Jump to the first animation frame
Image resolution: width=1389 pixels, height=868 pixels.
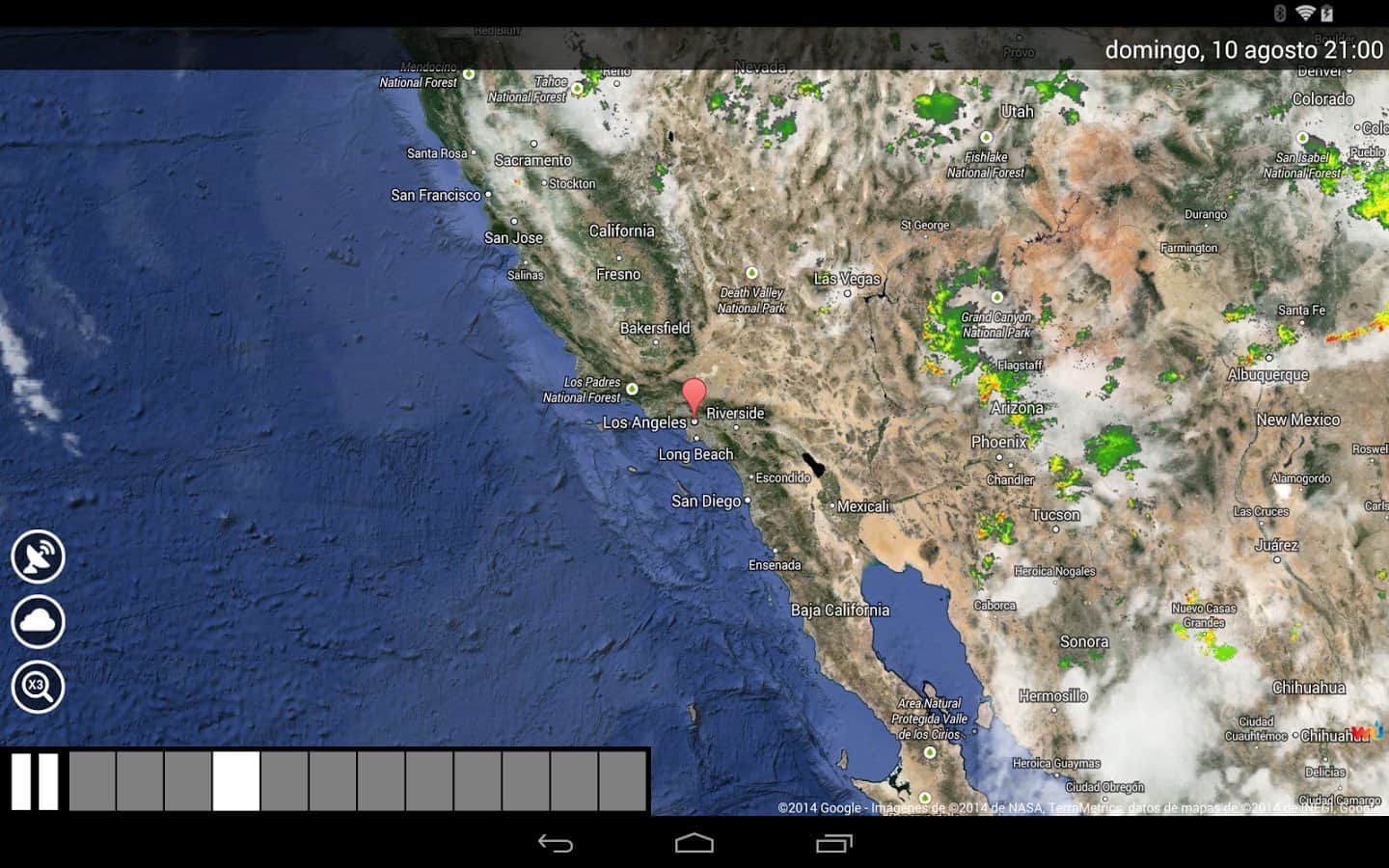pyautogui.click(x=92, y=781)
